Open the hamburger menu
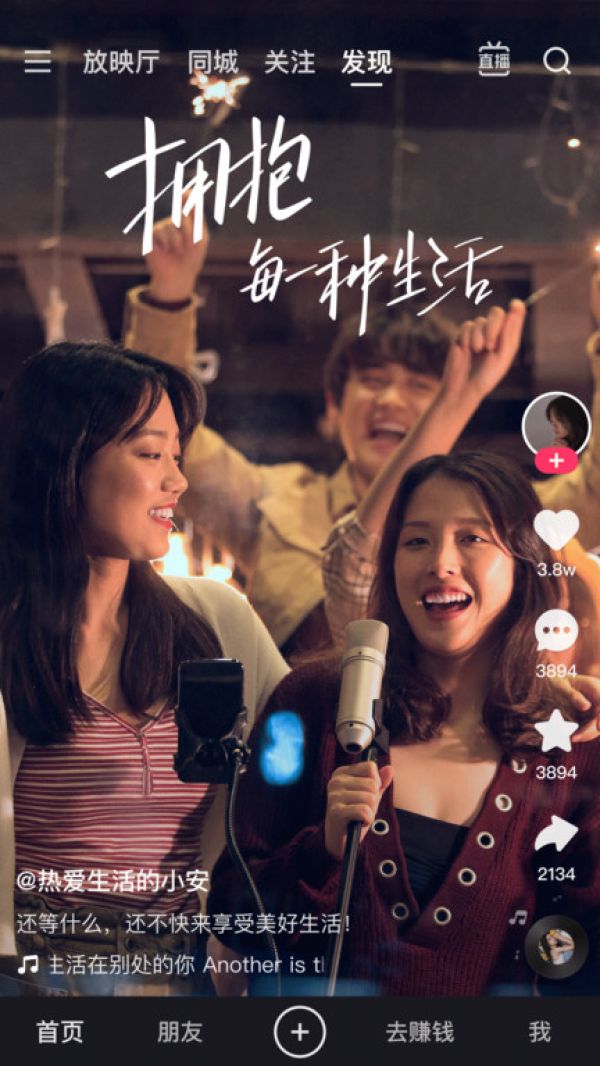The image size is (600, 1066). pyautogui.click(x=38, y=62)
